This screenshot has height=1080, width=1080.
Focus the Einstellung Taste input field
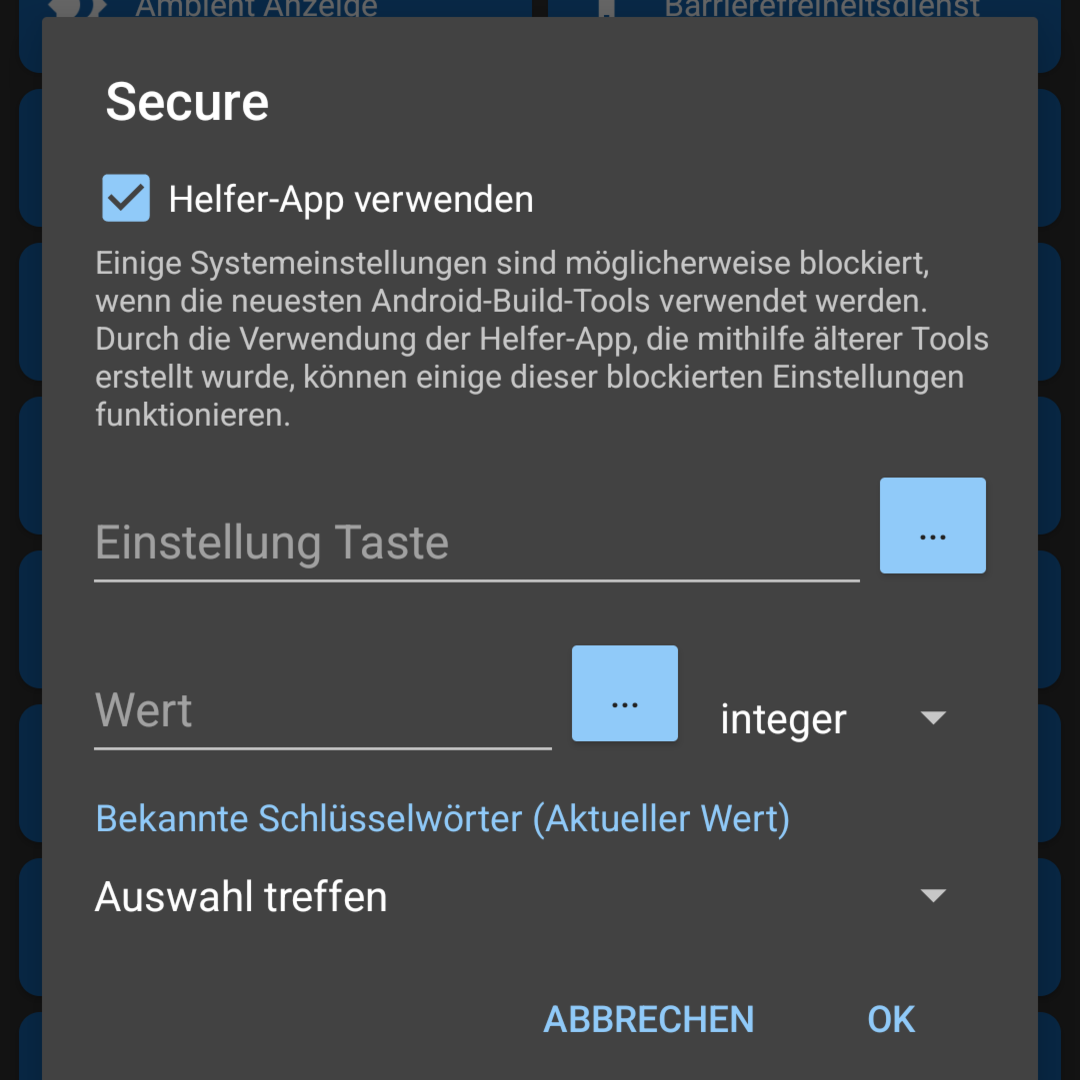coord(477,544)
